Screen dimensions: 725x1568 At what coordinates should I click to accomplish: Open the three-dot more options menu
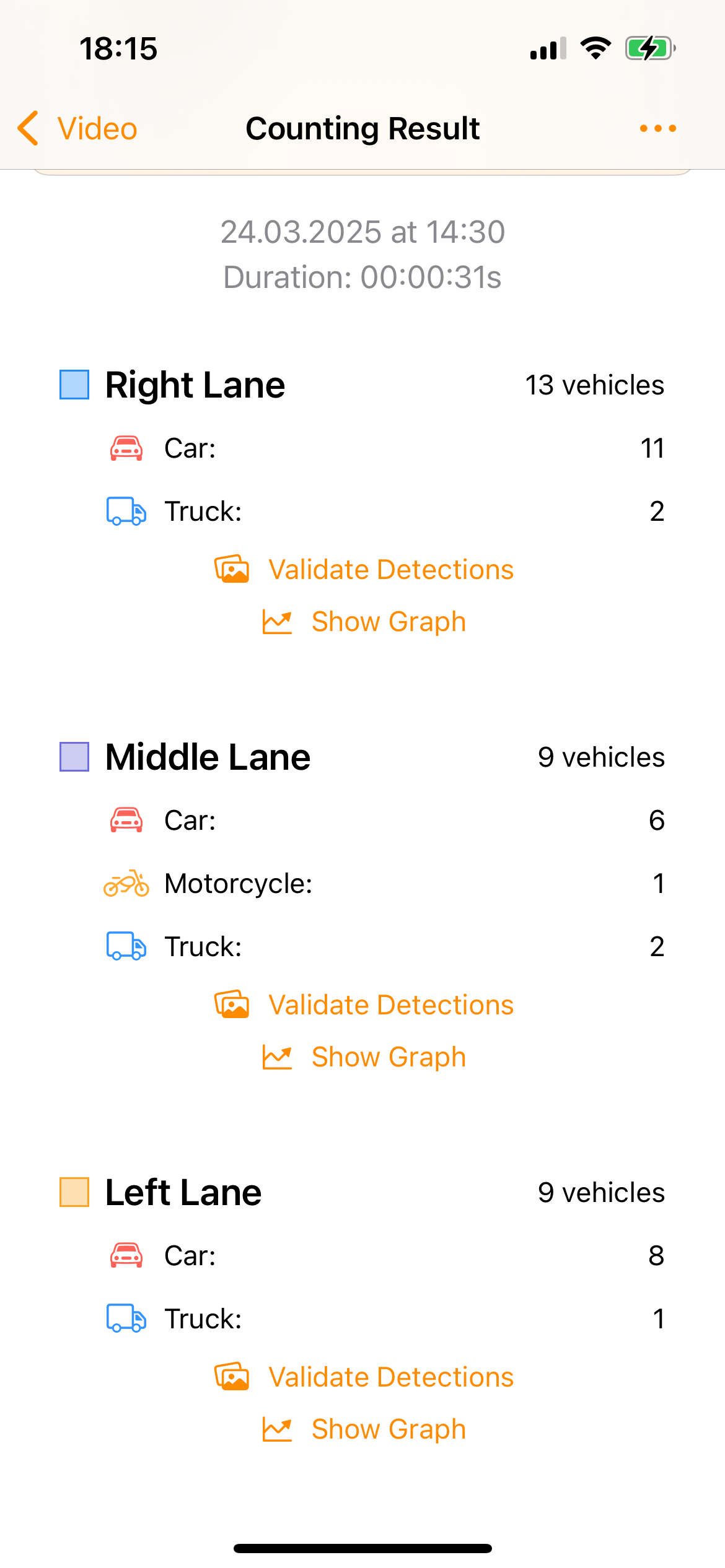point(657,129)
